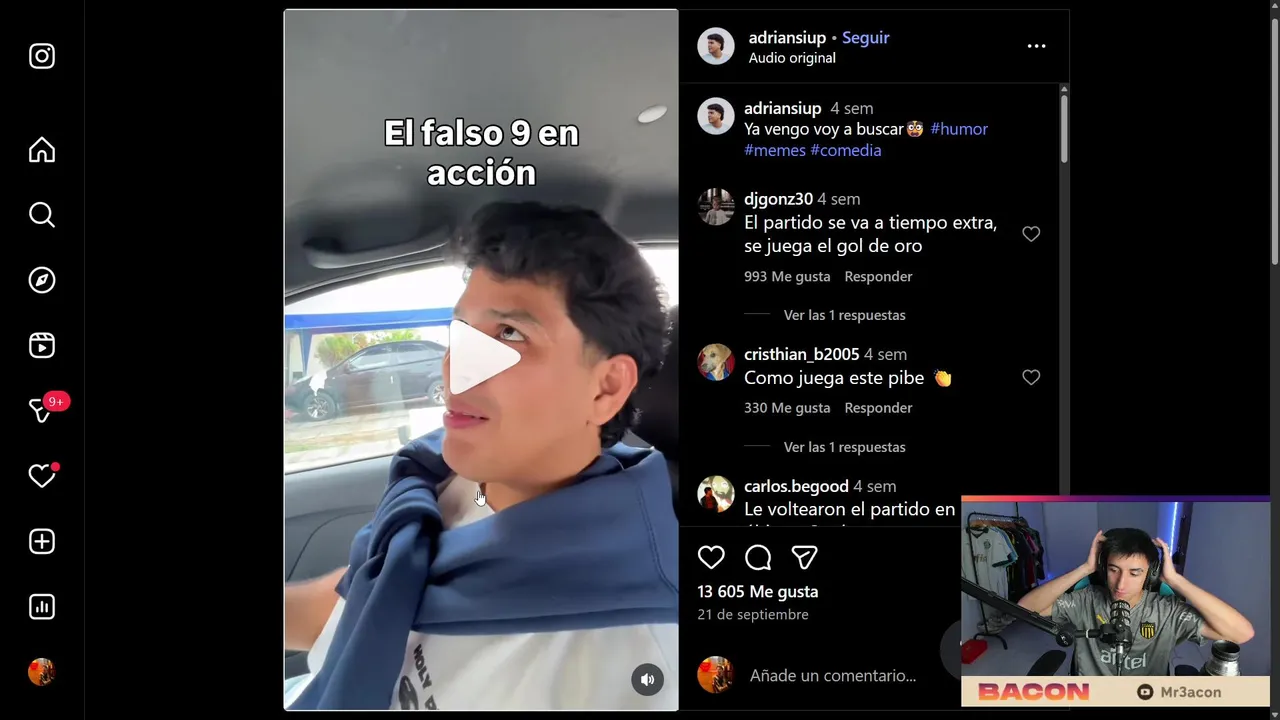
Task: Unmute the video sound icon
Action: [647, 680]
